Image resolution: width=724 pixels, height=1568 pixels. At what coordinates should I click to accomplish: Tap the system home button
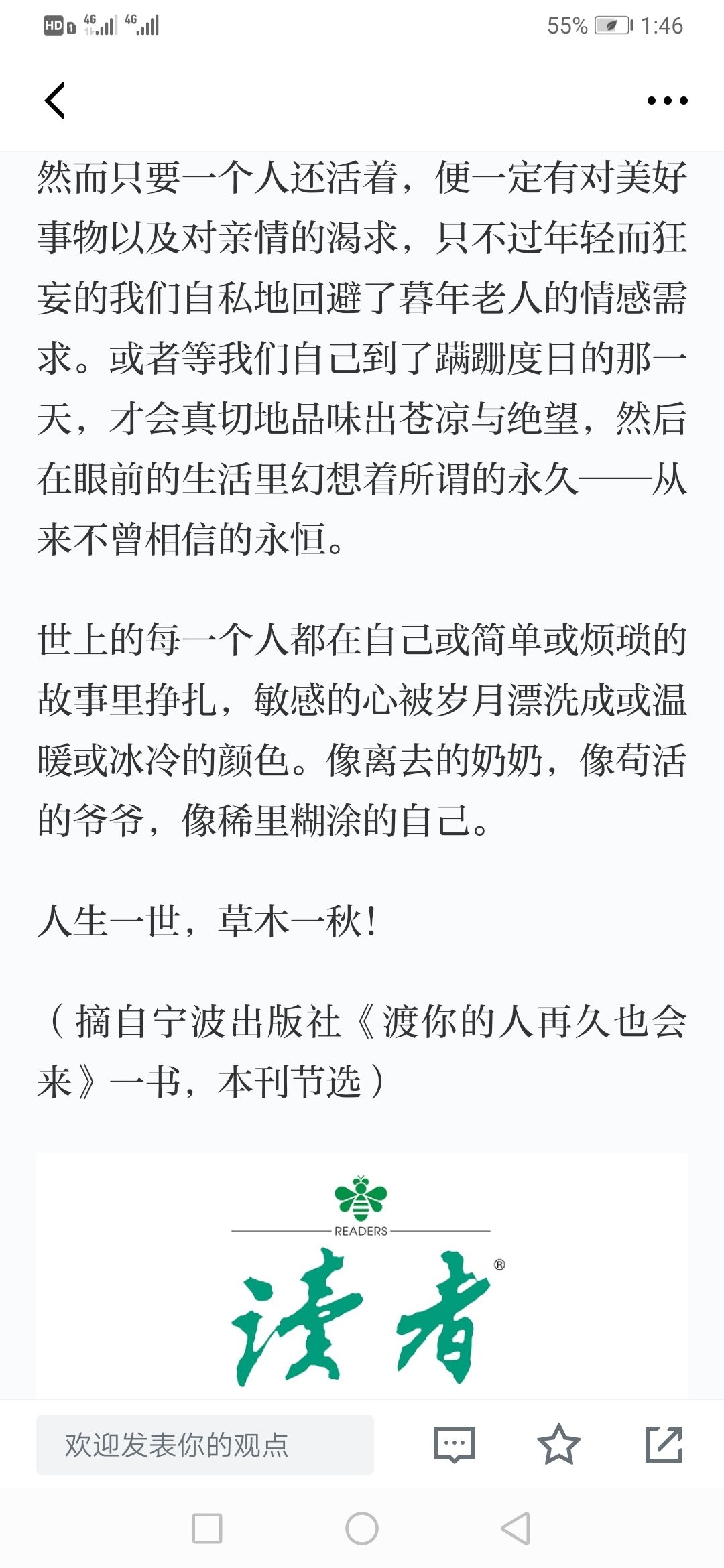362,1528
